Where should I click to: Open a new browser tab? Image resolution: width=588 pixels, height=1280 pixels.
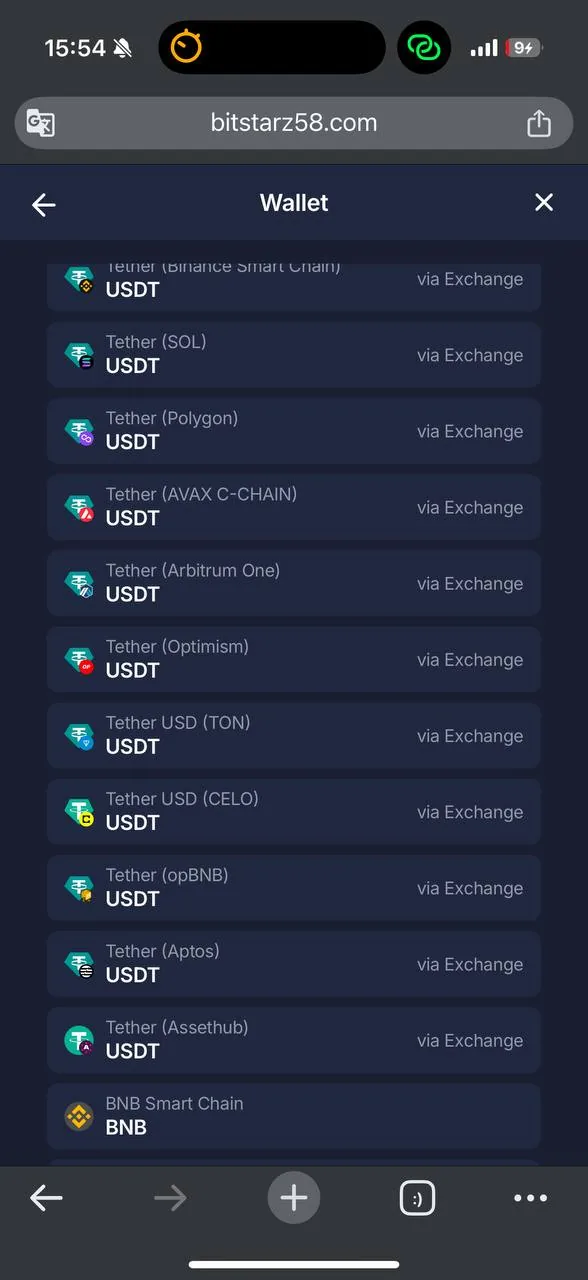[294, 1198]
